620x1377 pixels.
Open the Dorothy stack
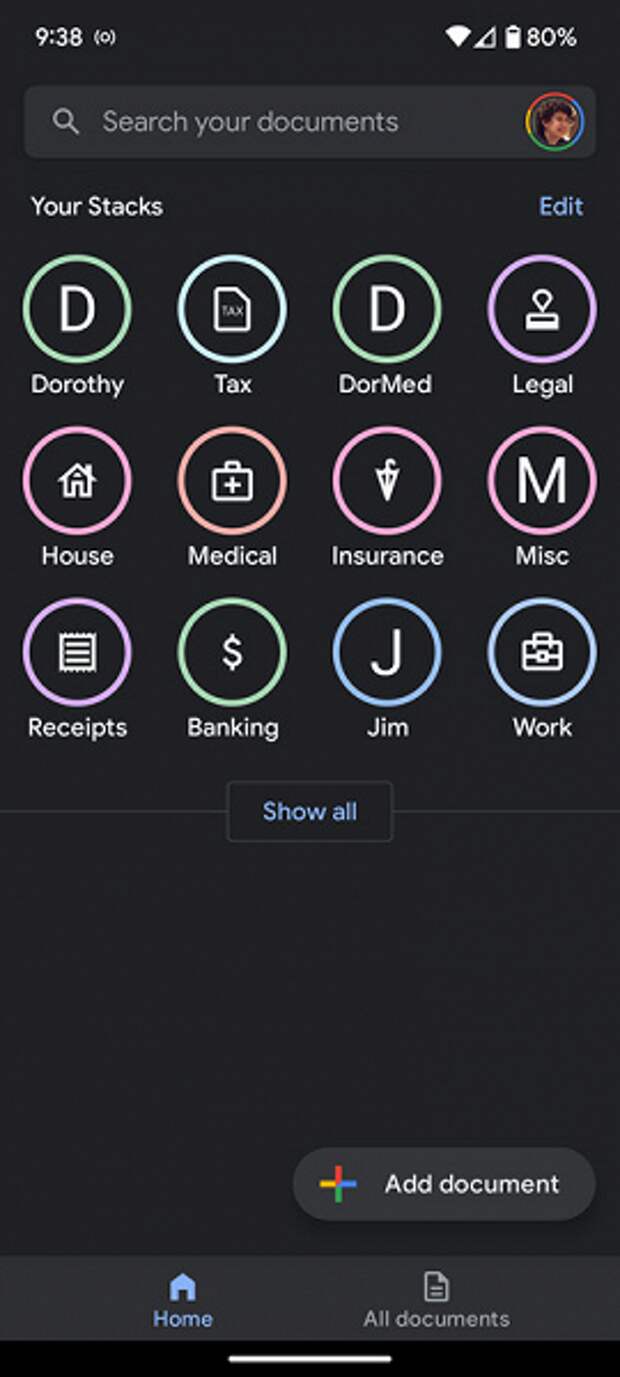click(77, 309)
